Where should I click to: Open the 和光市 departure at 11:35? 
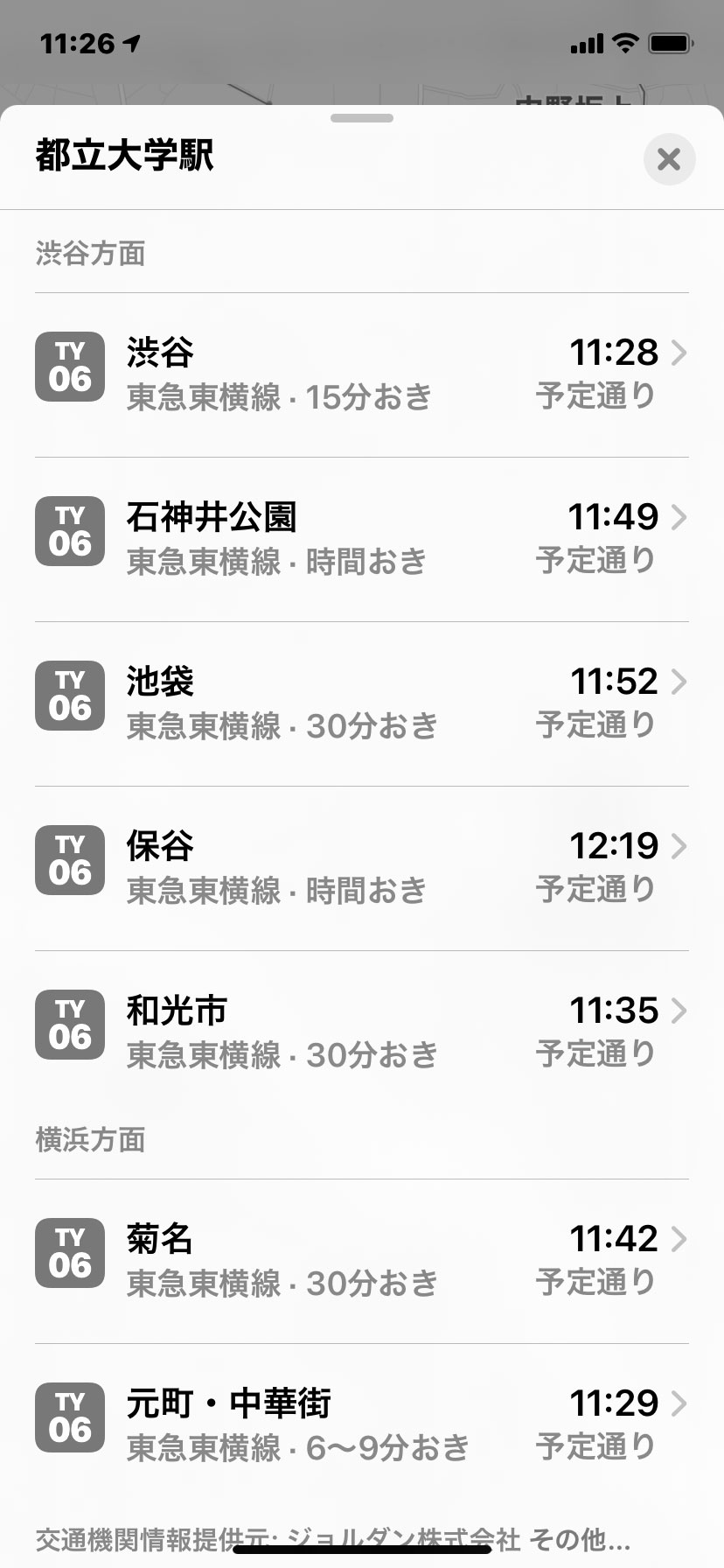362,1032
